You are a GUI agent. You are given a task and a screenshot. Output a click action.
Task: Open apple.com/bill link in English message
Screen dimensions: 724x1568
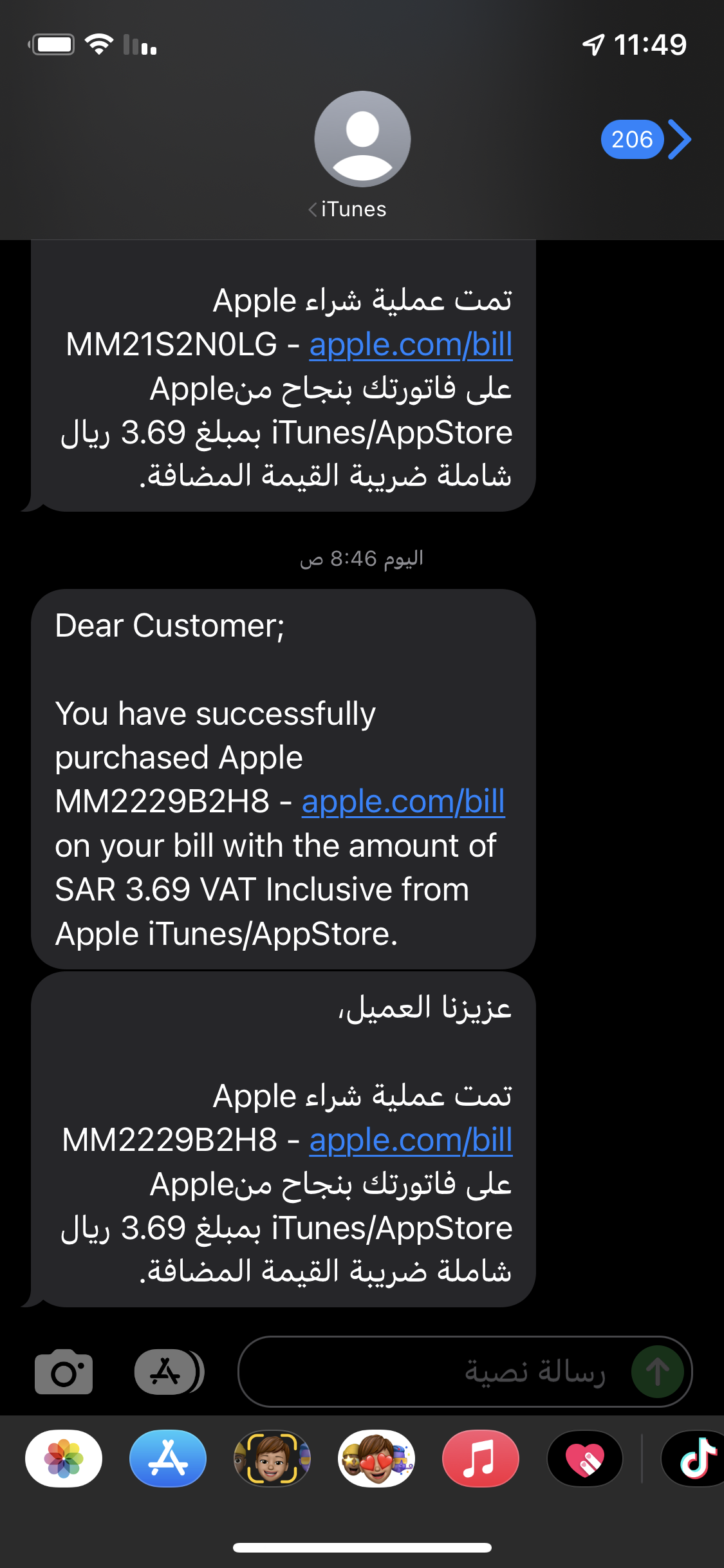tap(403, 802)
